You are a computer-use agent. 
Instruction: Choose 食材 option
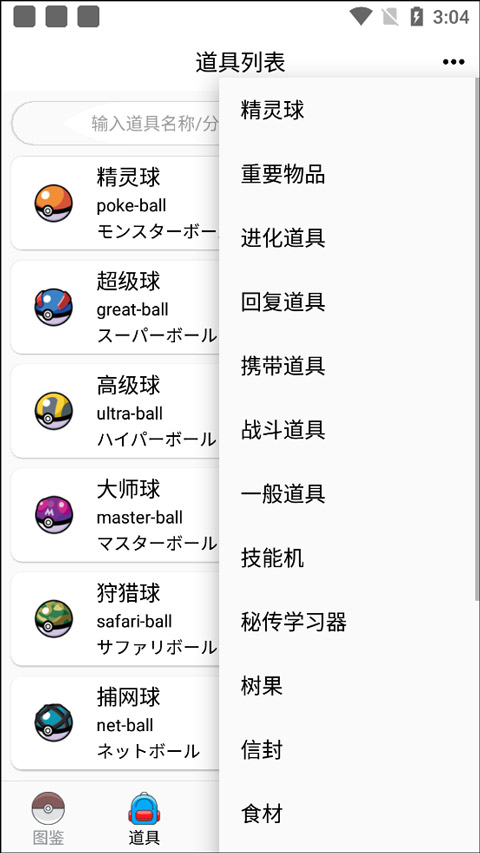tap(348, 814)
